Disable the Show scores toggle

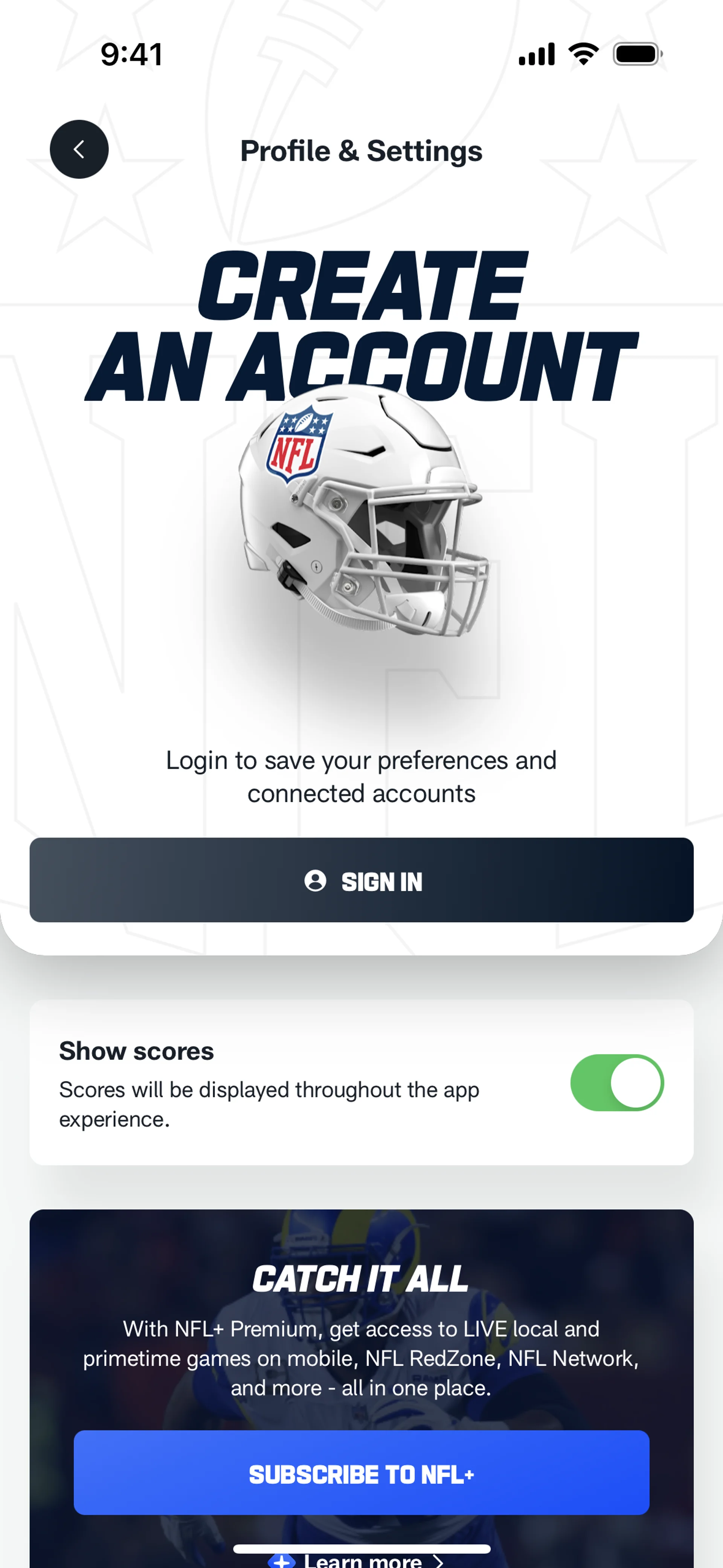[x=616, y=1083]
